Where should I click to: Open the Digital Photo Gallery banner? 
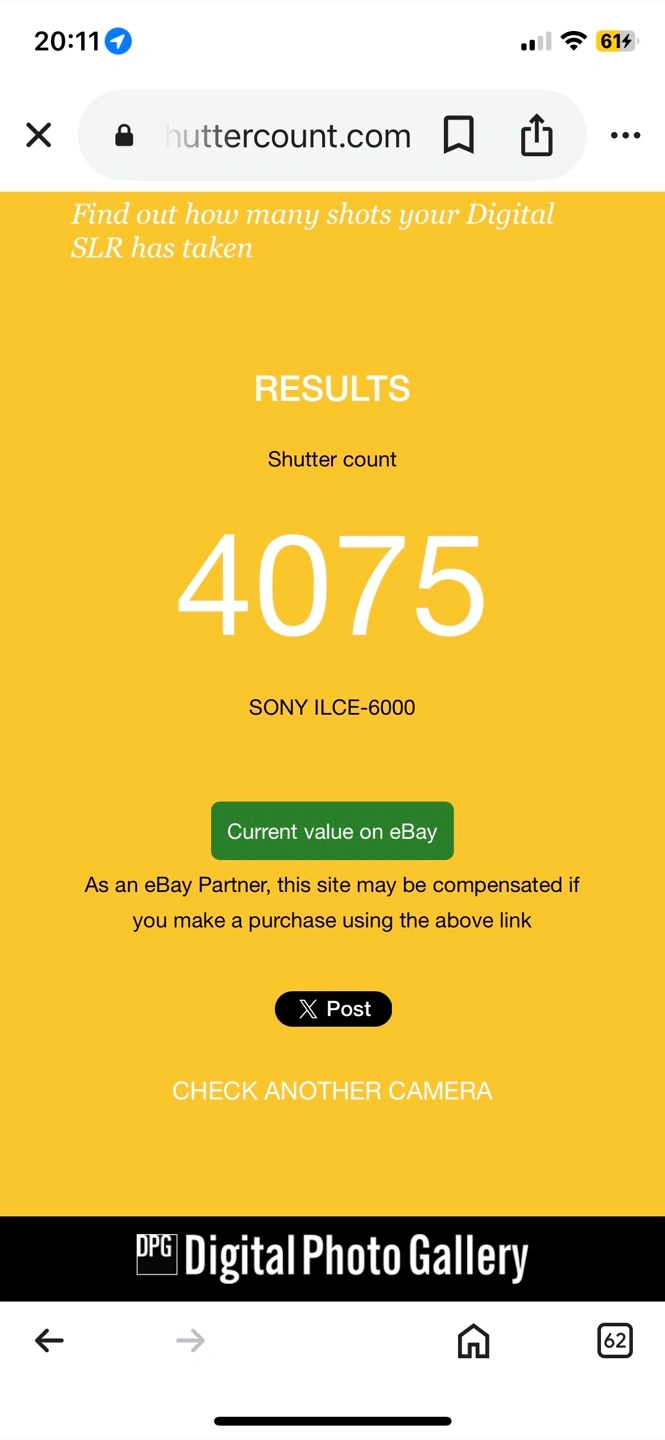point(332,1258)
